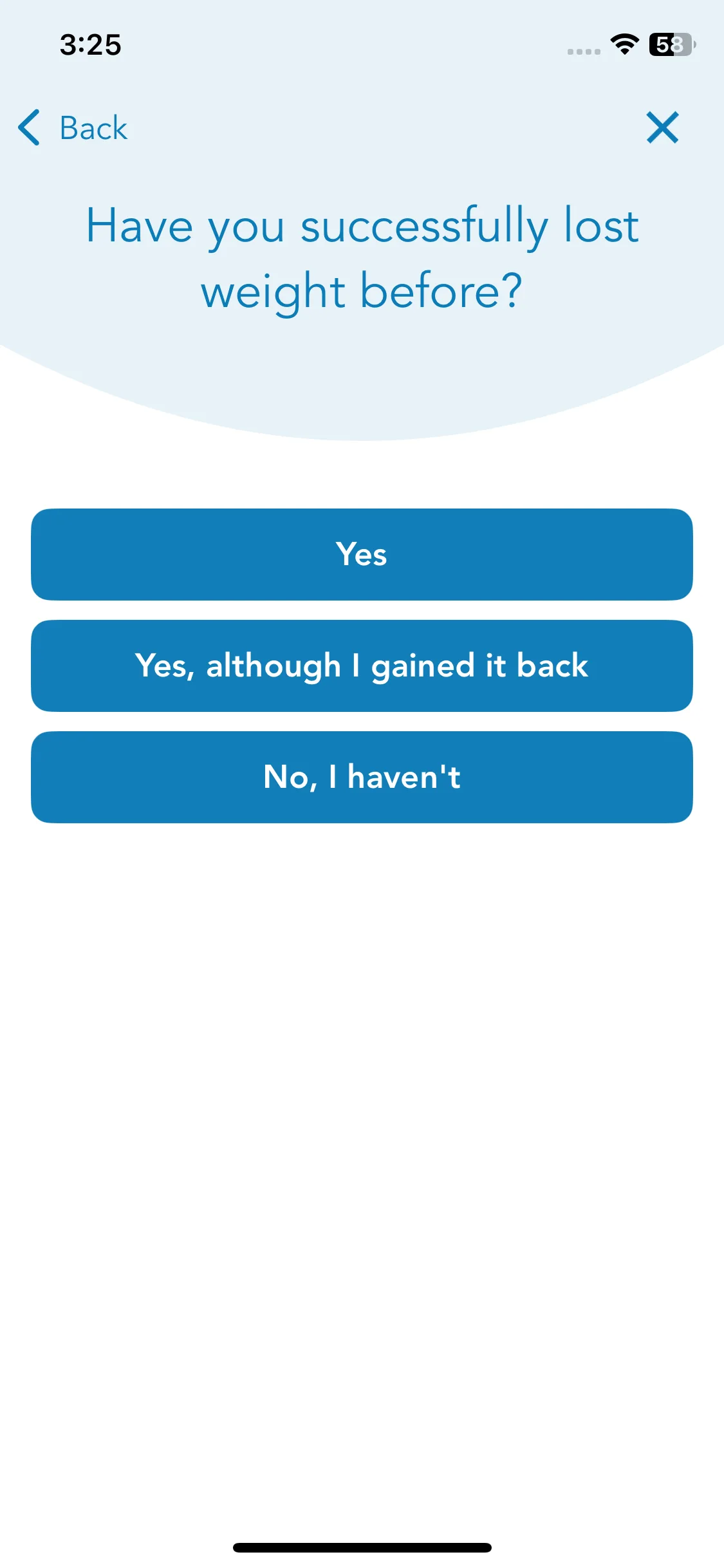This screenshot has height=1568, width=724.
Task: Close the questionnaire with the X
Action: point(662,127)
